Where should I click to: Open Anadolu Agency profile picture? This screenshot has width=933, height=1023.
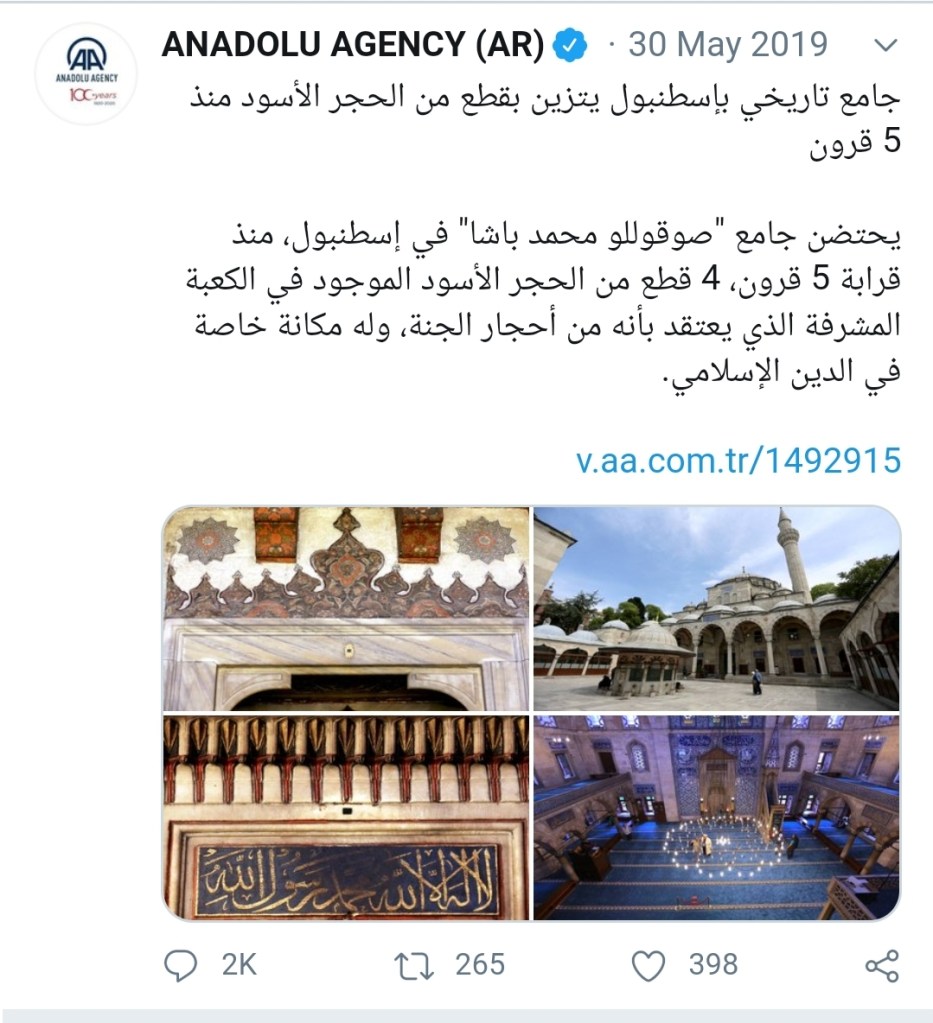86,73
